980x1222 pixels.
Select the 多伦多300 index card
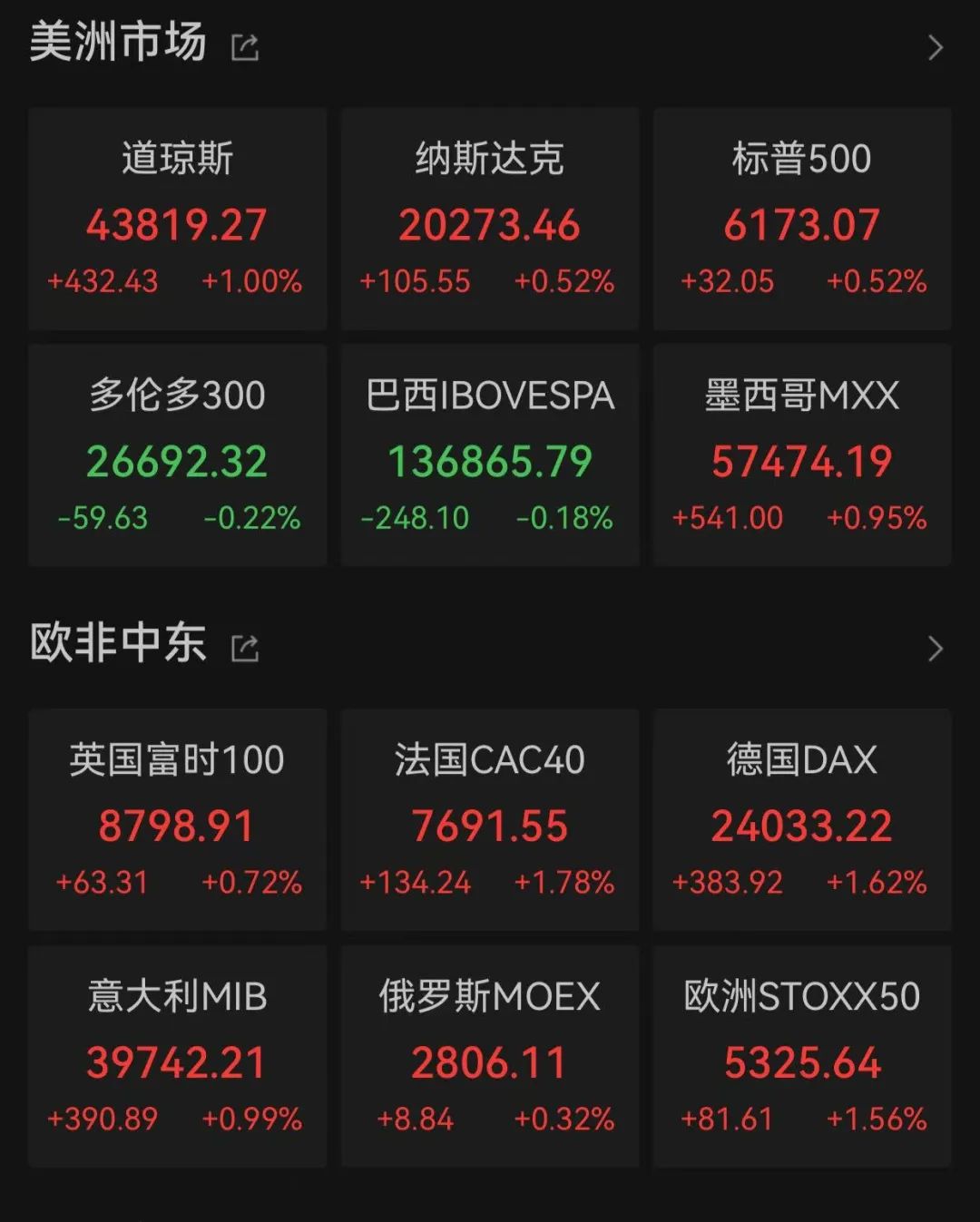tap(177, 455)
